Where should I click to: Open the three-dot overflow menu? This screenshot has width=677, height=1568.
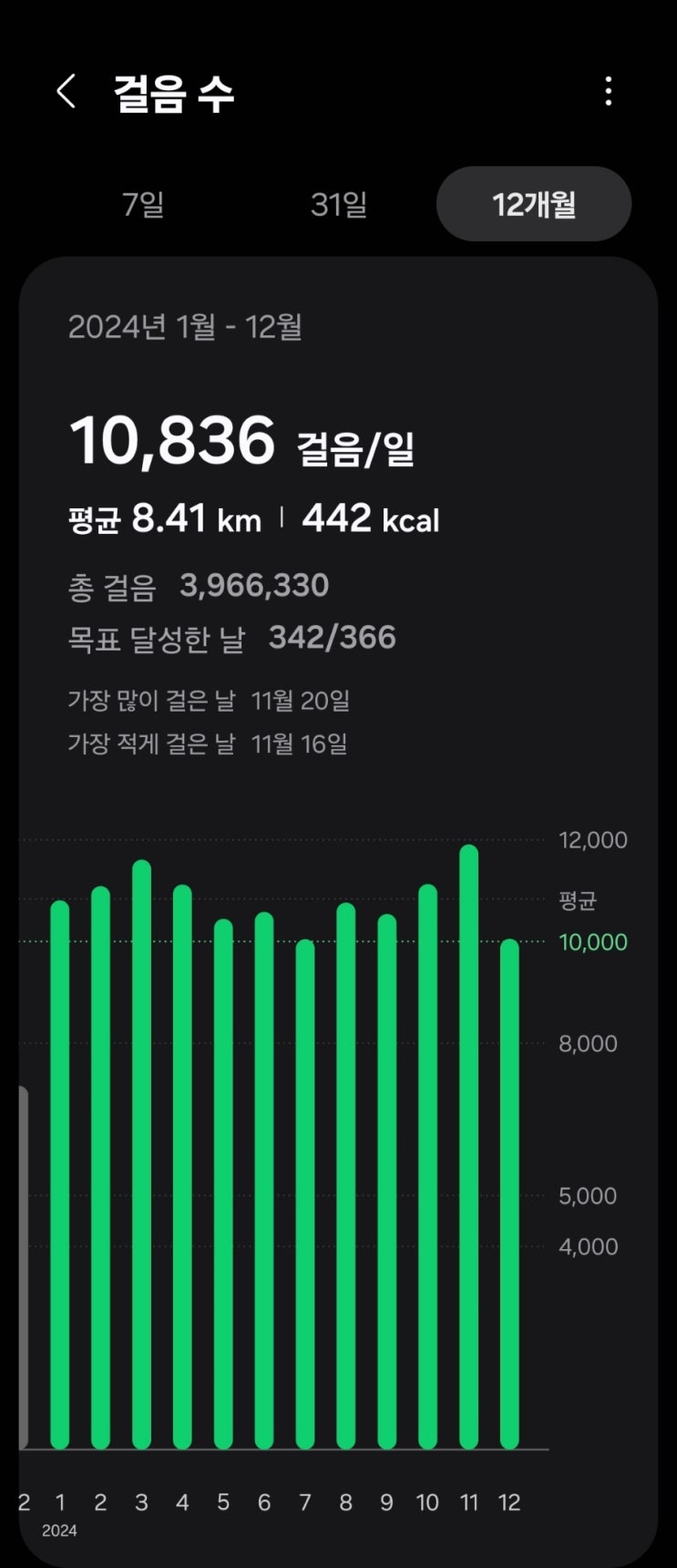(x=608, y=92)
